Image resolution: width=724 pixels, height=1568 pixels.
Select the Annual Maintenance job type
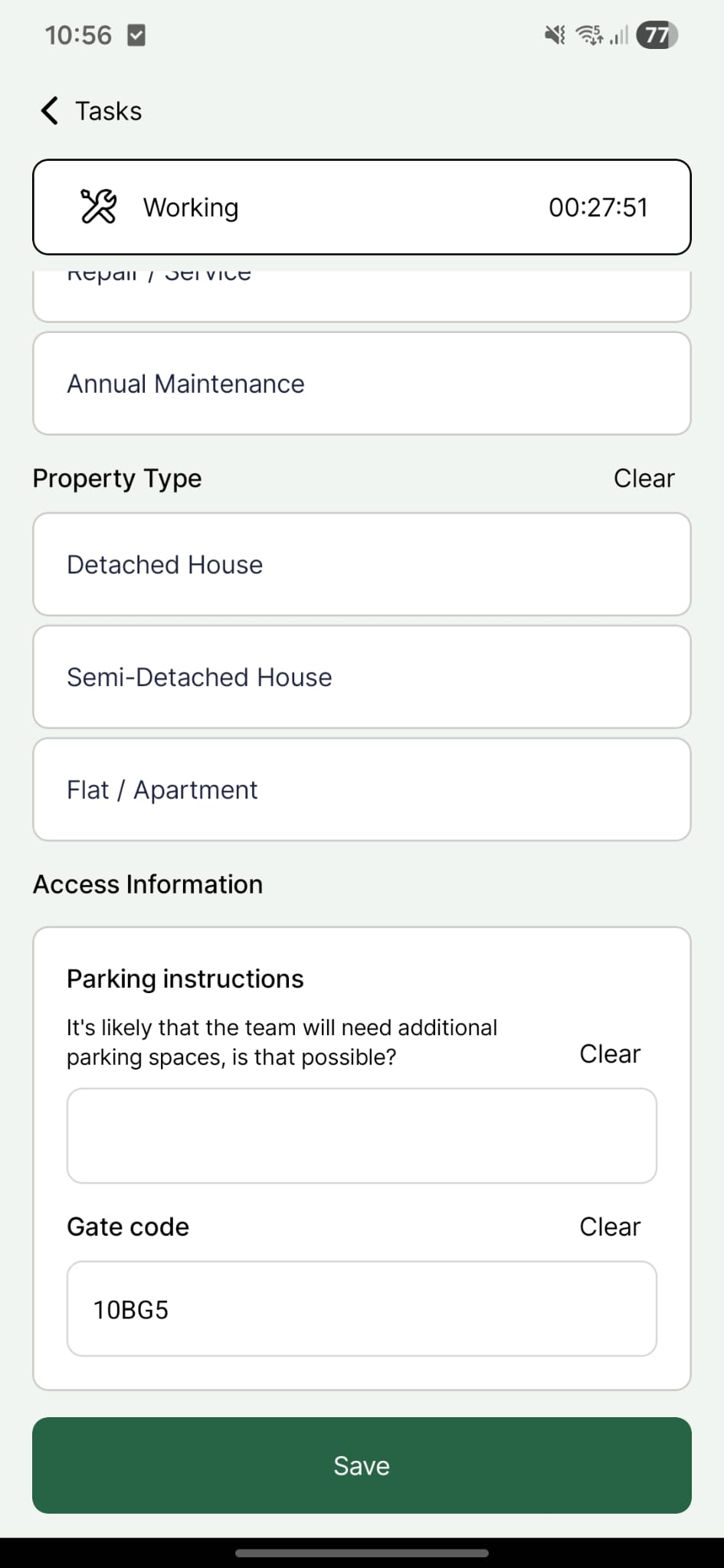tap(361, 383)
